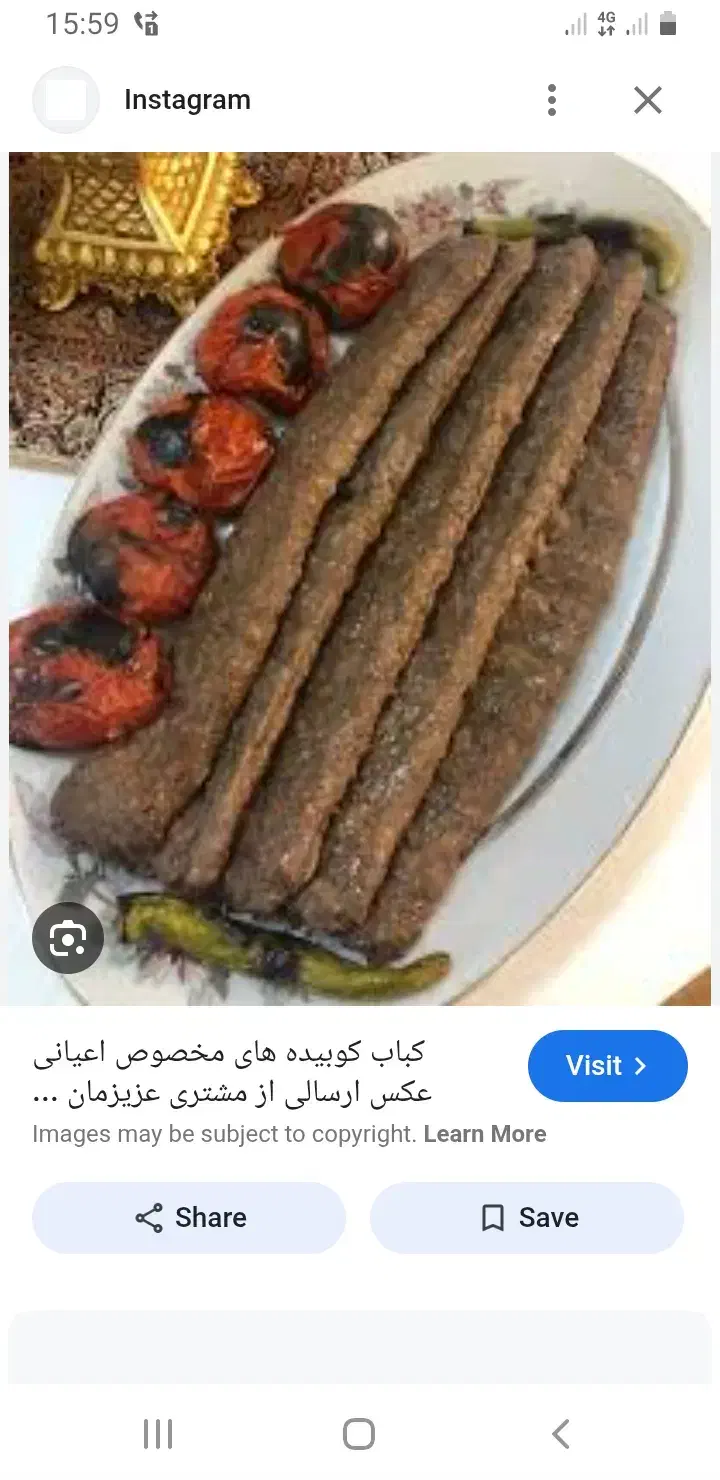Image resolution: width=720 pixels, height=1480 pixels.
Task: Tap the Learn More copyright link
Action: click(486, 1134)
